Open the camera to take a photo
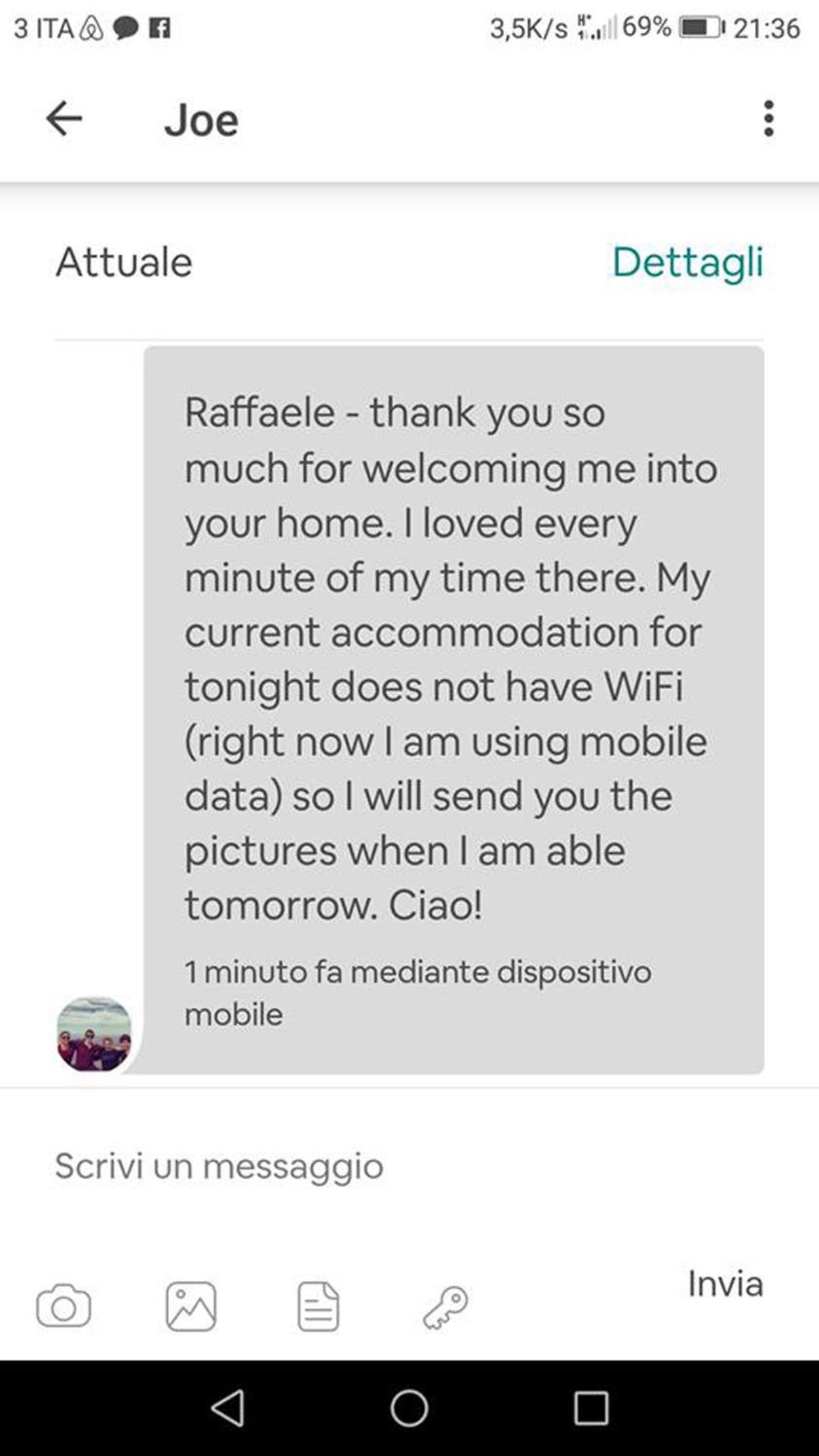Image resolution: width=819 pixels, height=1456 pixels. pyautogui.click(x=64, y=1305)
